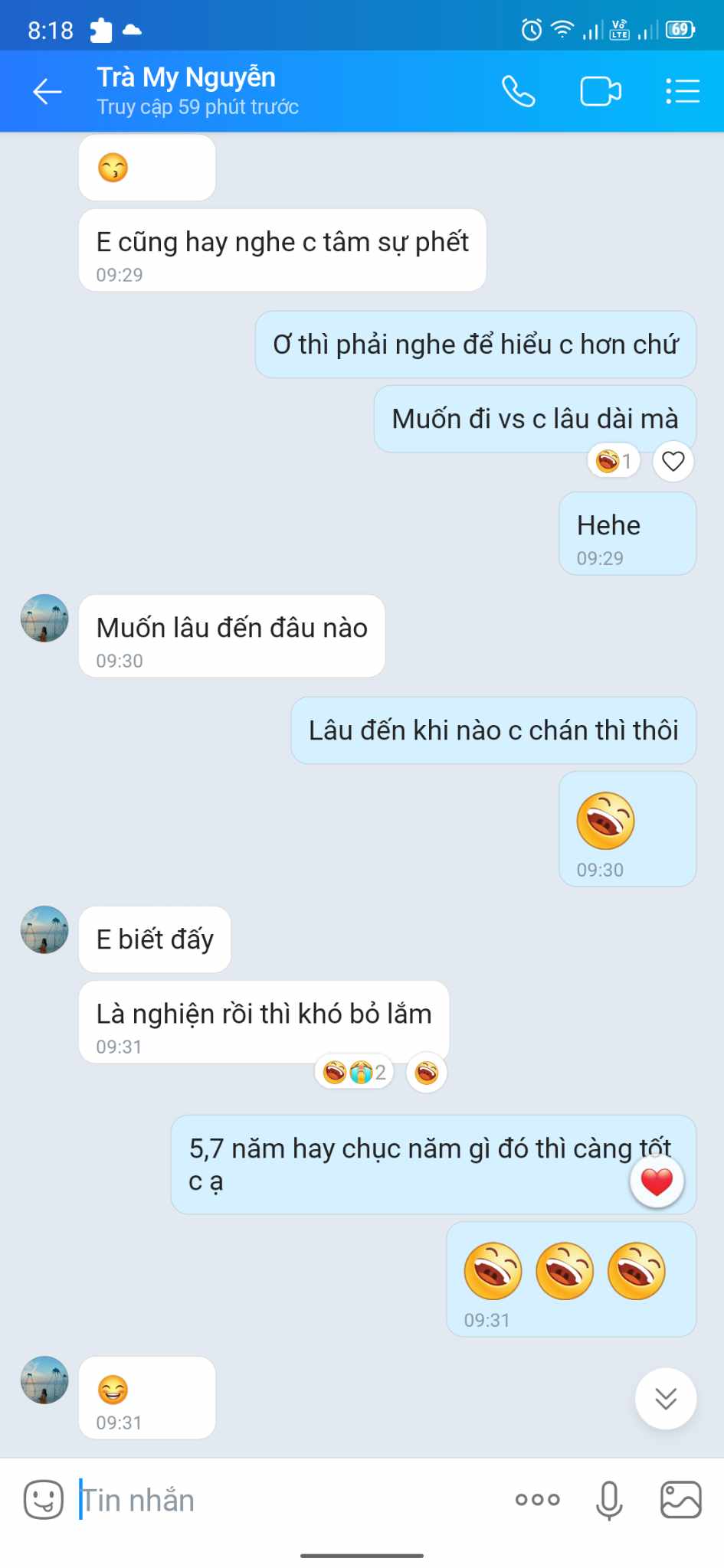Viewport: 724px width, 1568px height.
Task: Jump to latest messages with down arrows button
Action: [666, 1398]
